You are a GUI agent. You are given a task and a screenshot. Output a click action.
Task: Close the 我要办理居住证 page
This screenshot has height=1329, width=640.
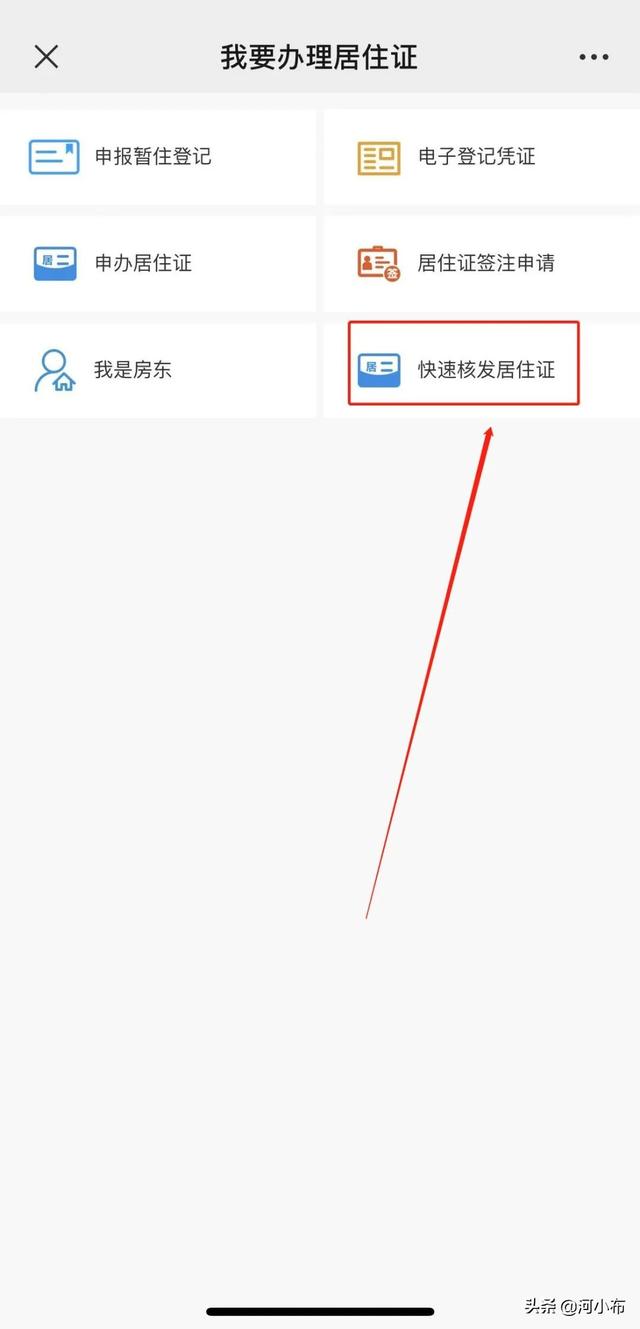(x=46, y=57)
